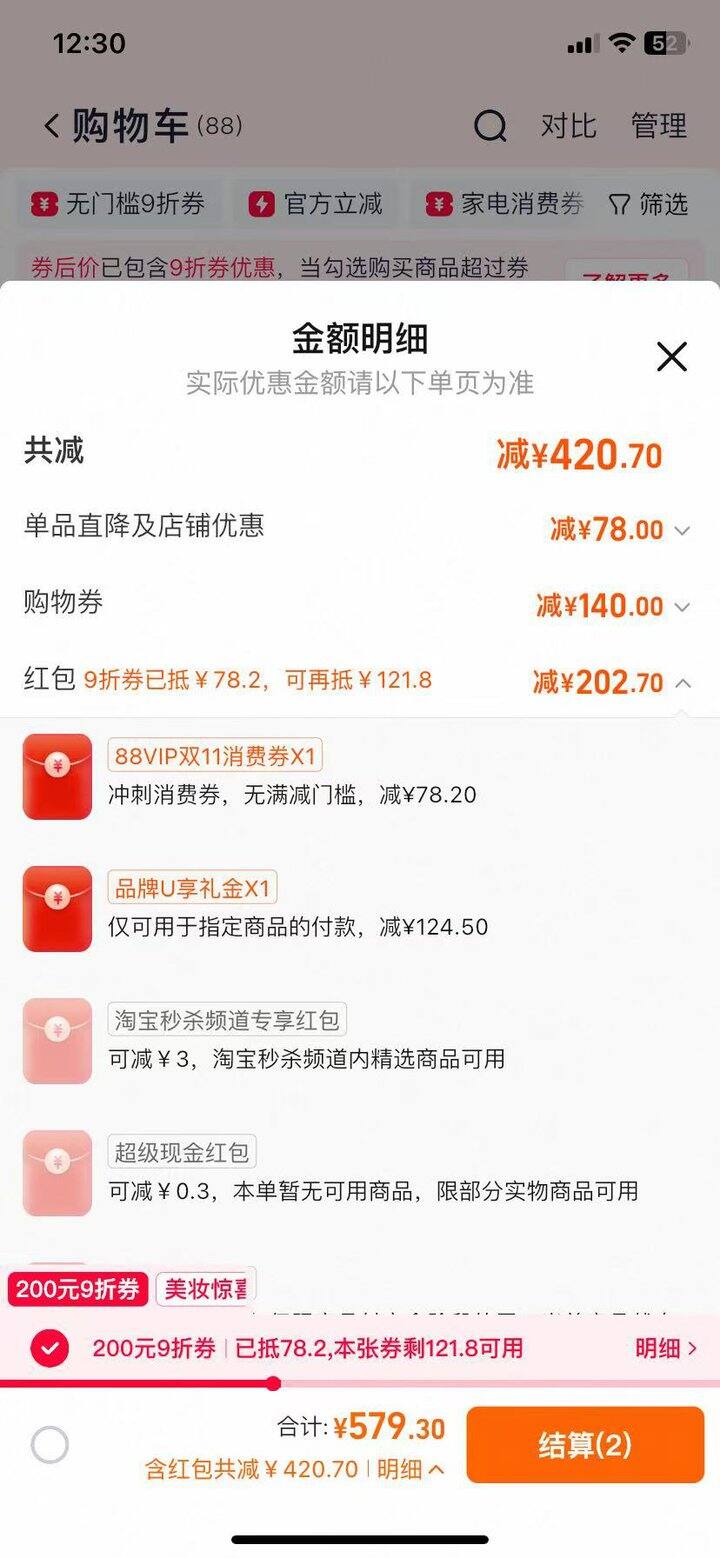The height and width of the screenshot is (1558, 720).
Task: Select the 无门槛9折券 chip
Action: point(119,204)
